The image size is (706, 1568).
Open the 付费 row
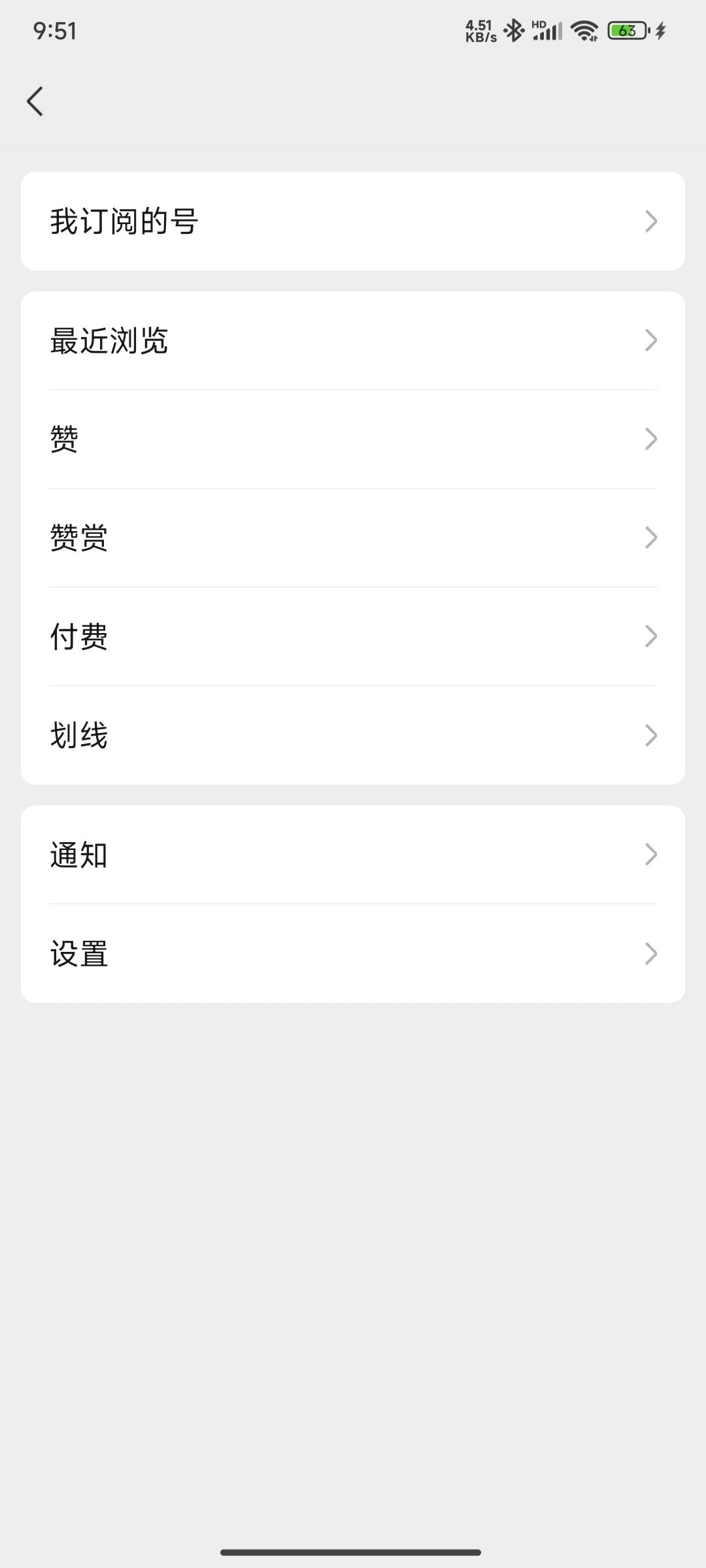353,636
